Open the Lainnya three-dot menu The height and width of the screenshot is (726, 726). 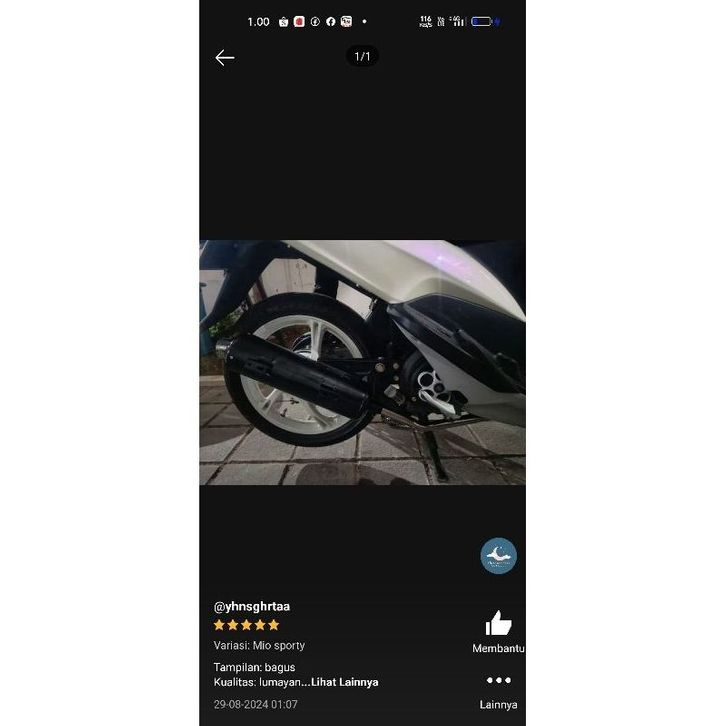pyautogui.click(x=498, y=681)
